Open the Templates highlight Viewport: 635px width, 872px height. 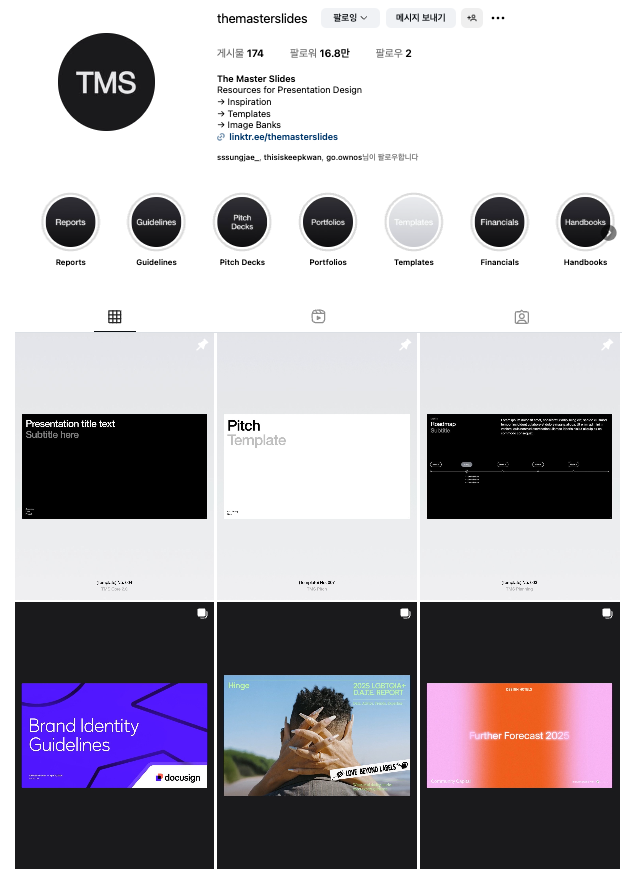pos(413,222)
